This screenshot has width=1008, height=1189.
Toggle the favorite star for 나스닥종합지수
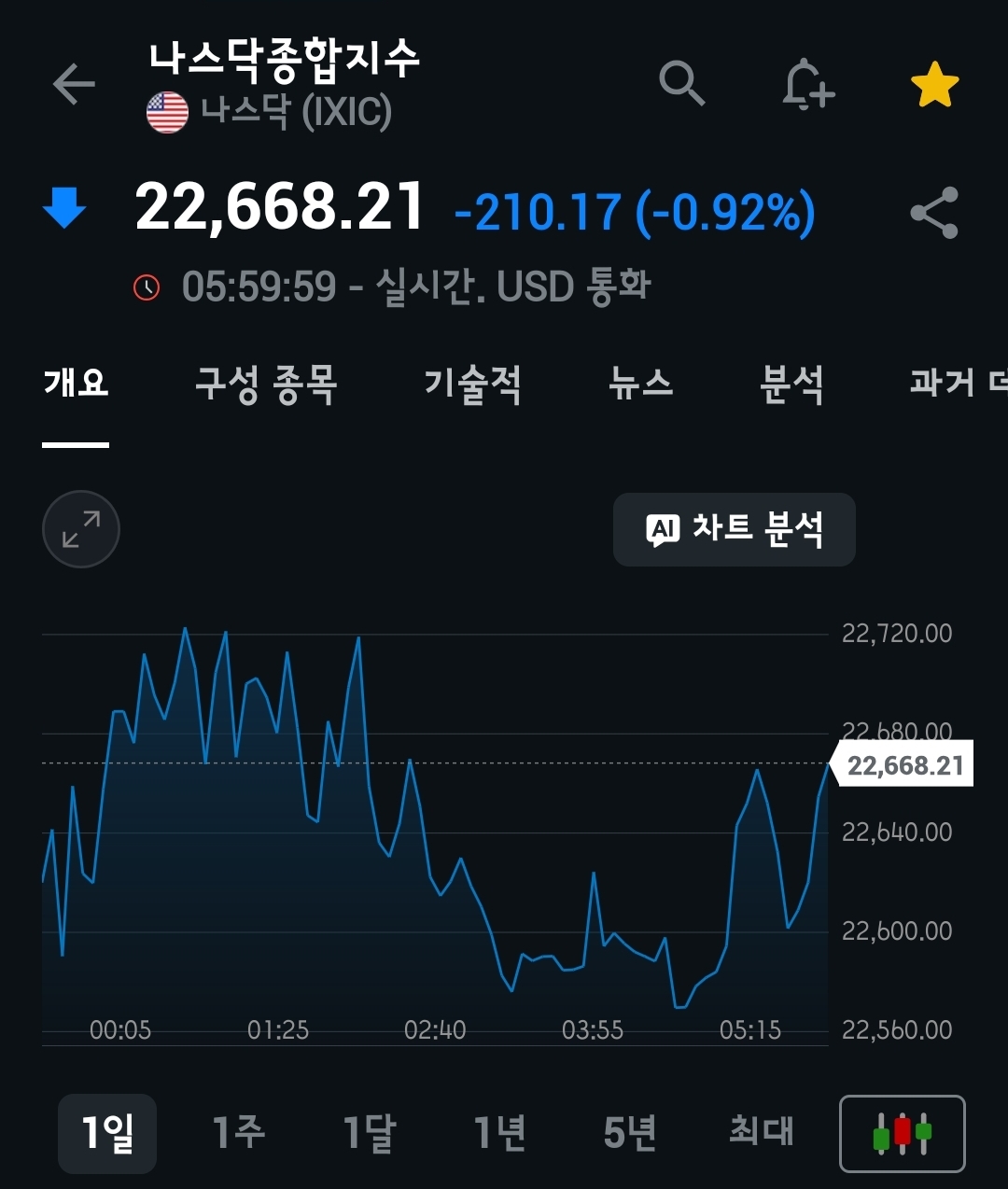[x=934, y=86]
